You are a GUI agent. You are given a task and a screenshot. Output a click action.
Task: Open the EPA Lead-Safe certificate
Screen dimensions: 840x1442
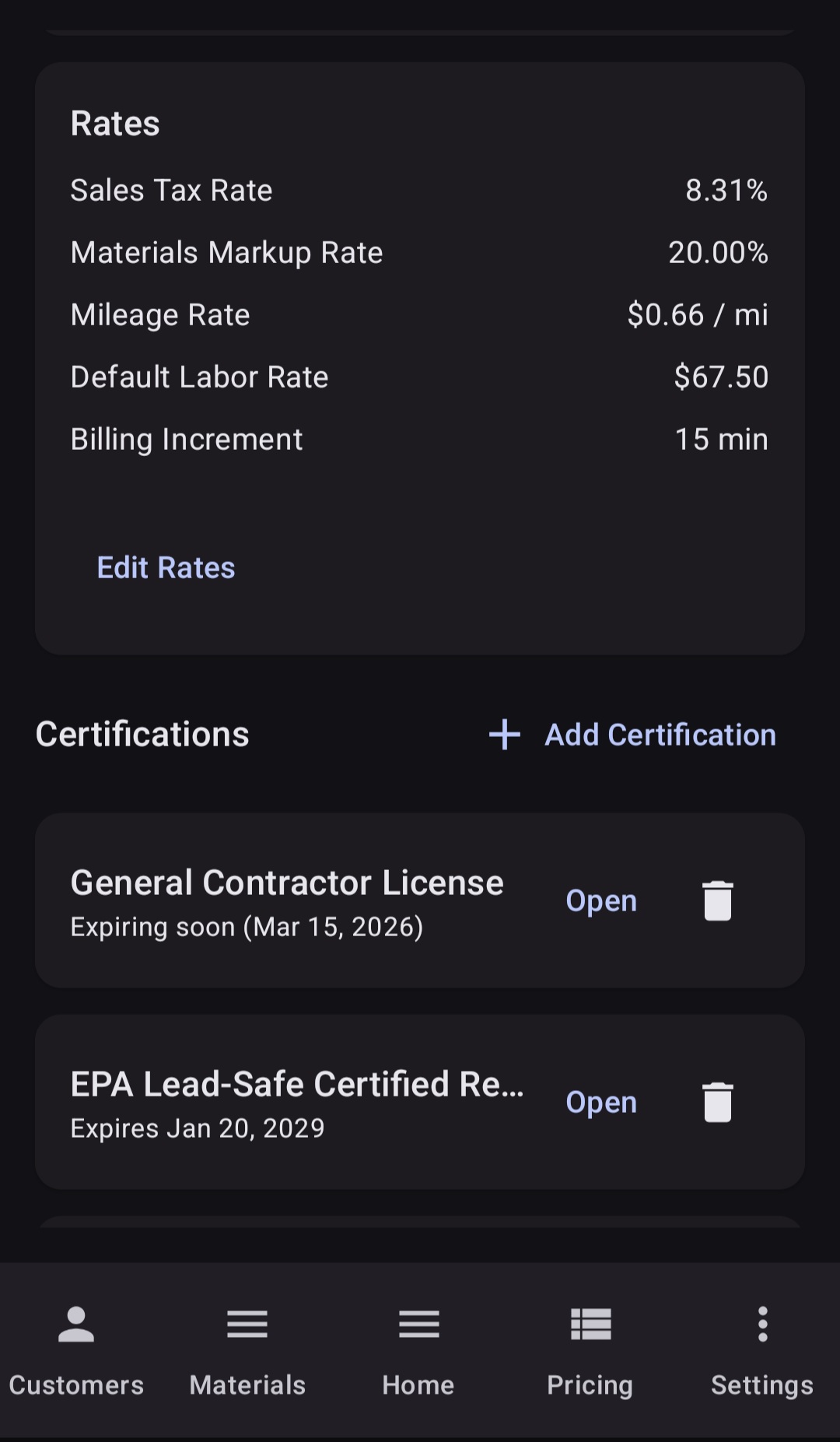coord(601,1101)
